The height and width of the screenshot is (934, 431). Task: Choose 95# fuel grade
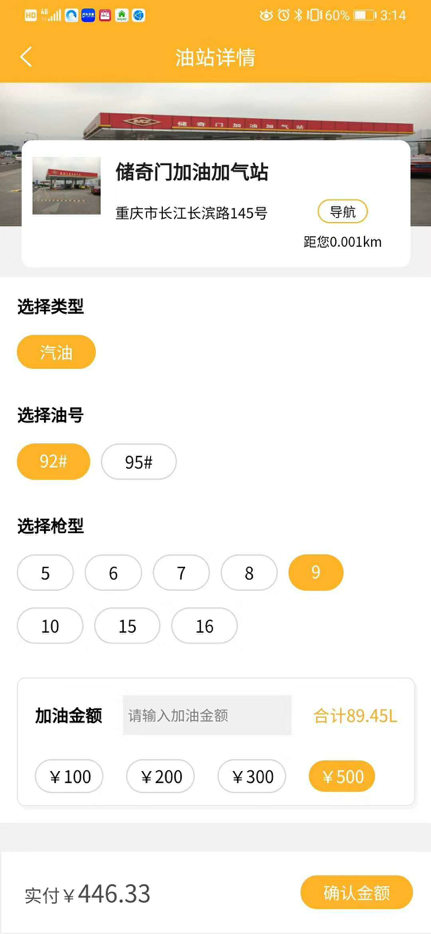pos(139,462)
